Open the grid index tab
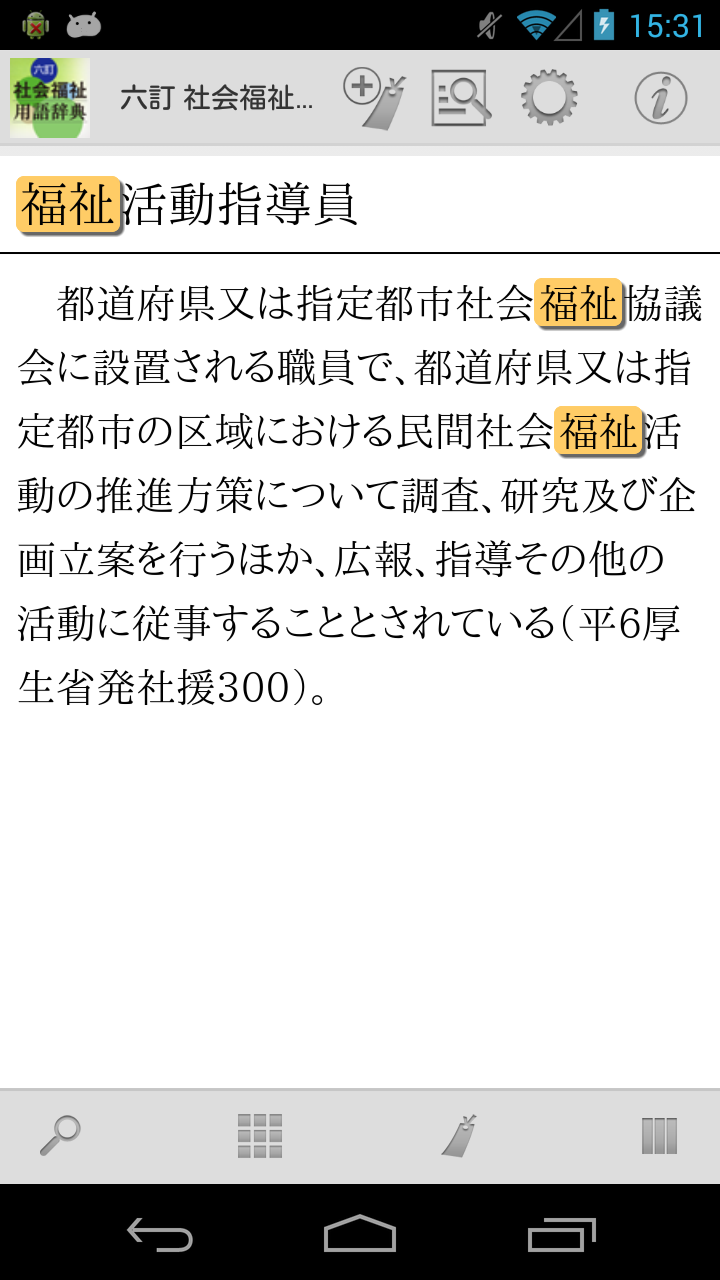 (x=260, y=1136)
